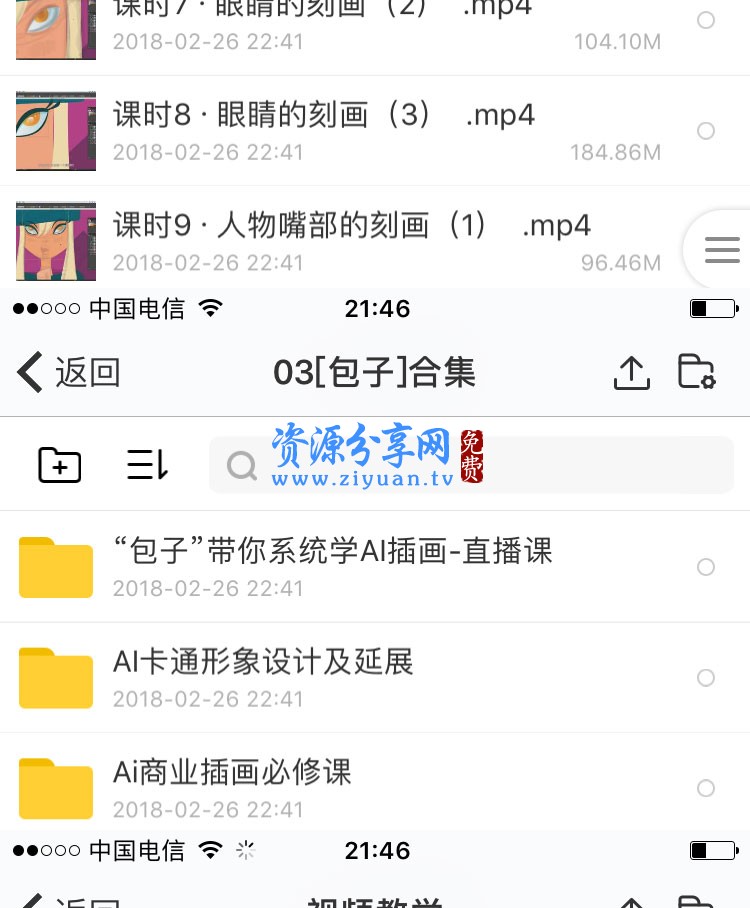Tap the search input field

tap(500, 465)
